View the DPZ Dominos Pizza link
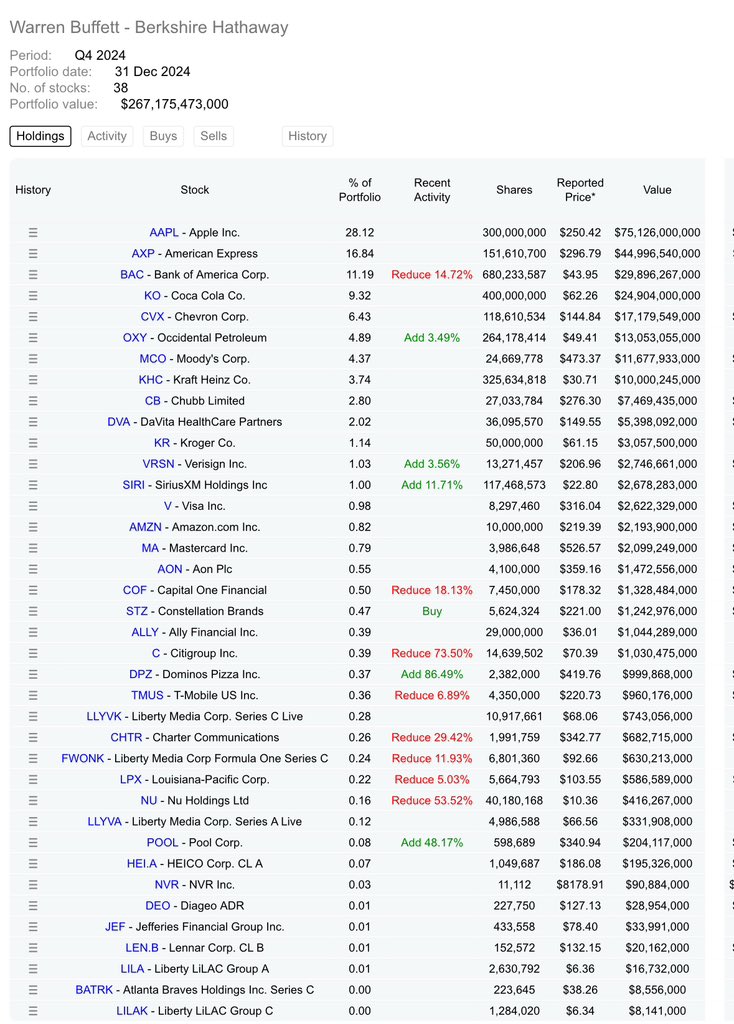 coord(142,674)
